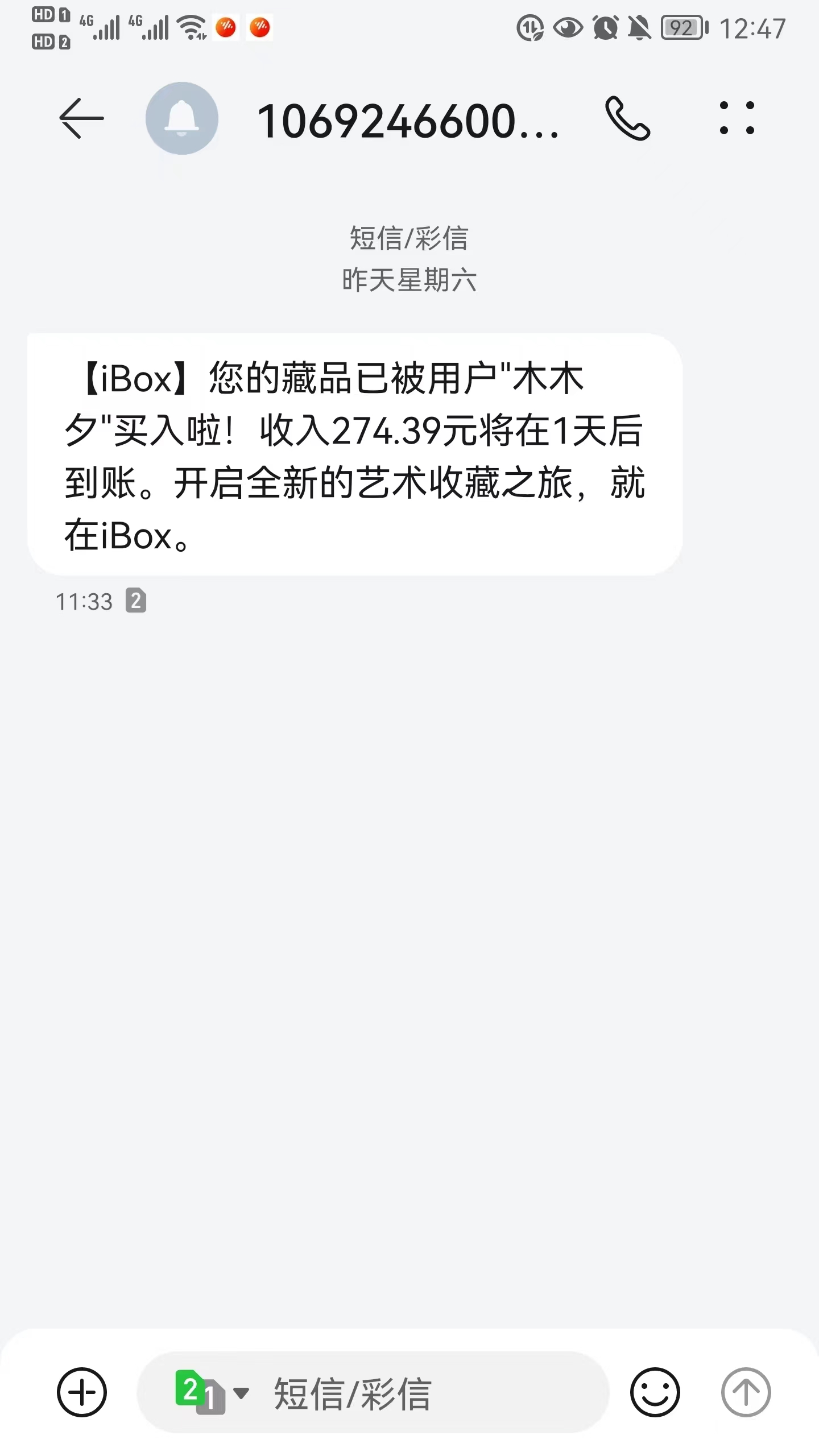819x1456 pixels.
Task: Call the number 1069246600
Action: click(x=627, y=118)
